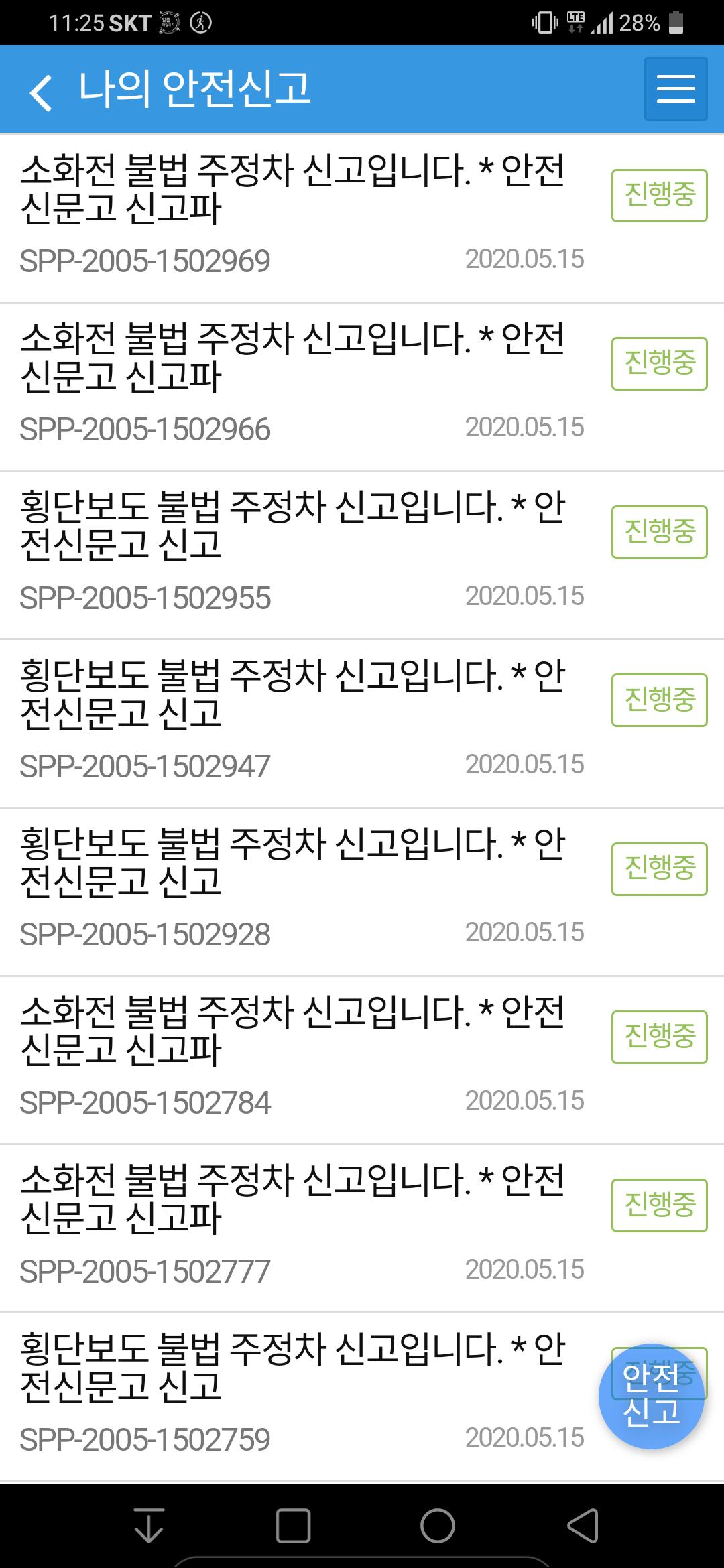Screen dimensions: 724x1568
Task: Go back from 나의 안전신고
Action: coord(42,90)
